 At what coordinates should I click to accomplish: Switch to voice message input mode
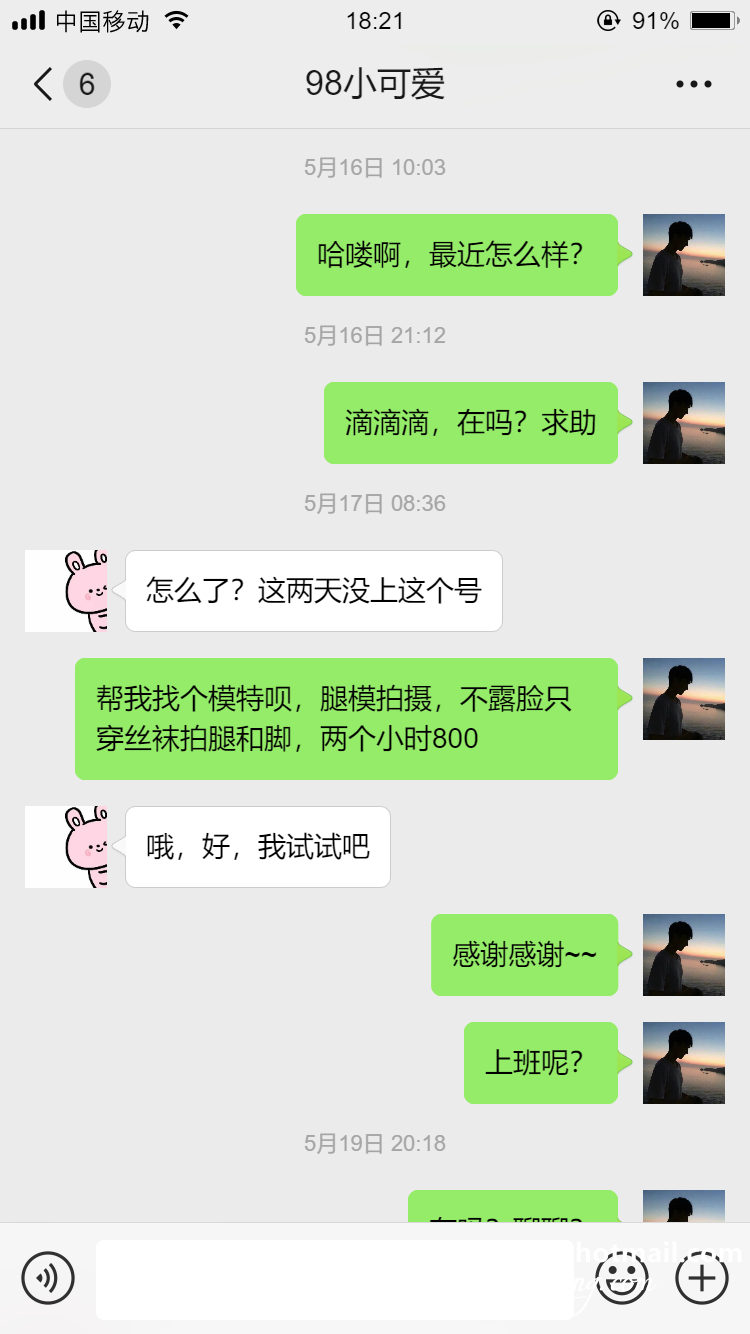[x=48, y=1277]
